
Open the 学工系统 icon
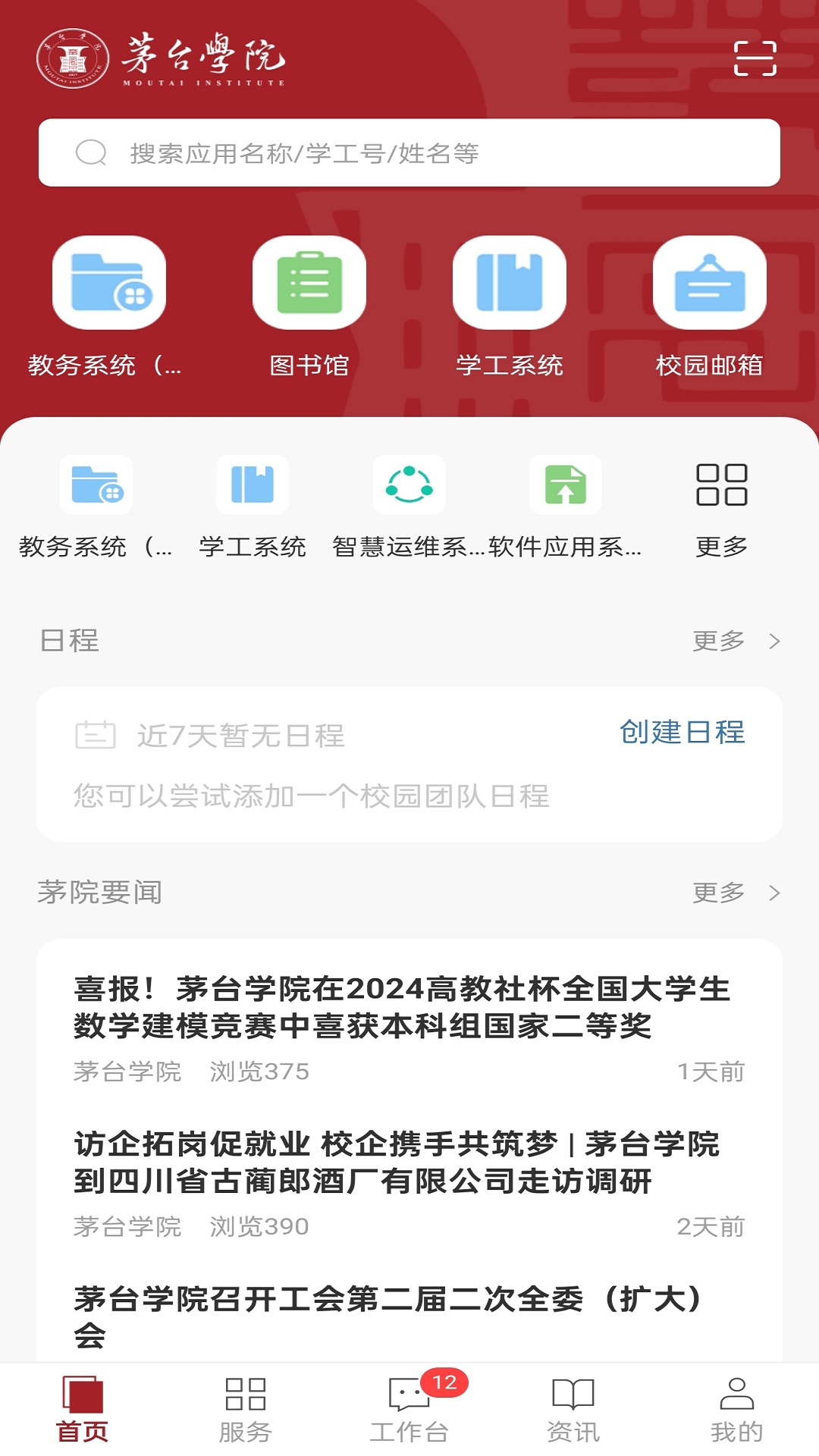click(x=510, y=283)
